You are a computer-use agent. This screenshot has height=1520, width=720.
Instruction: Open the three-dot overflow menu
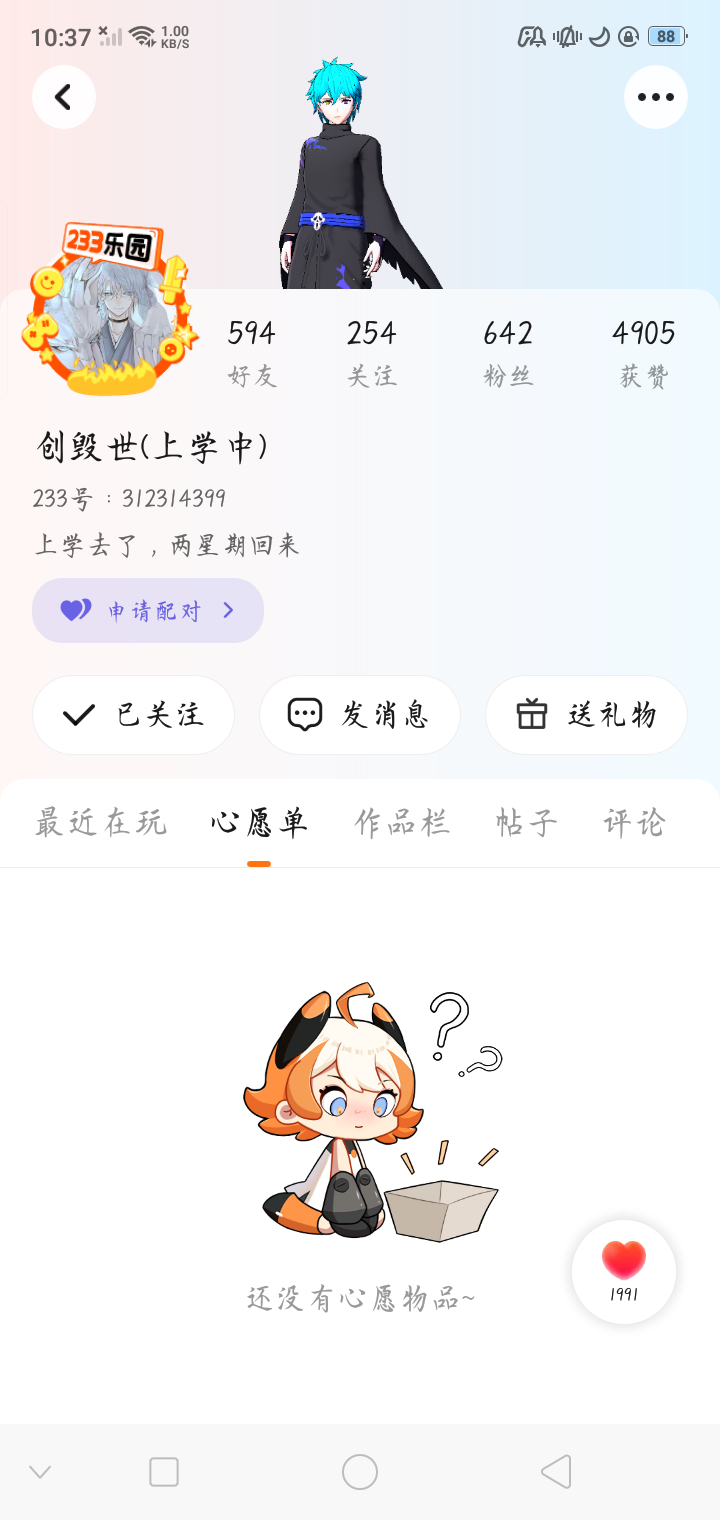click(x=655, y=97)
